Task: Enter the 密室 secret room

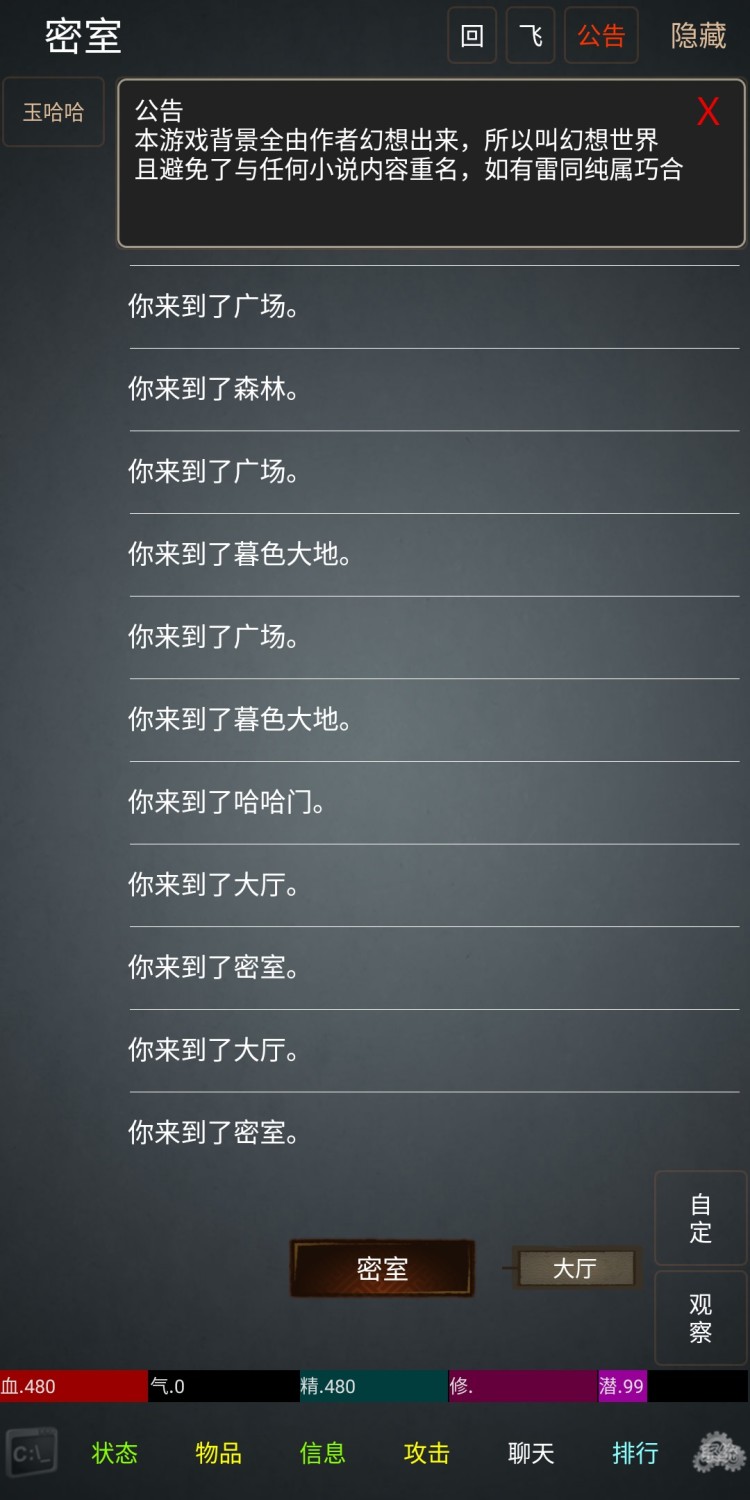Action: click(384, 1268)
